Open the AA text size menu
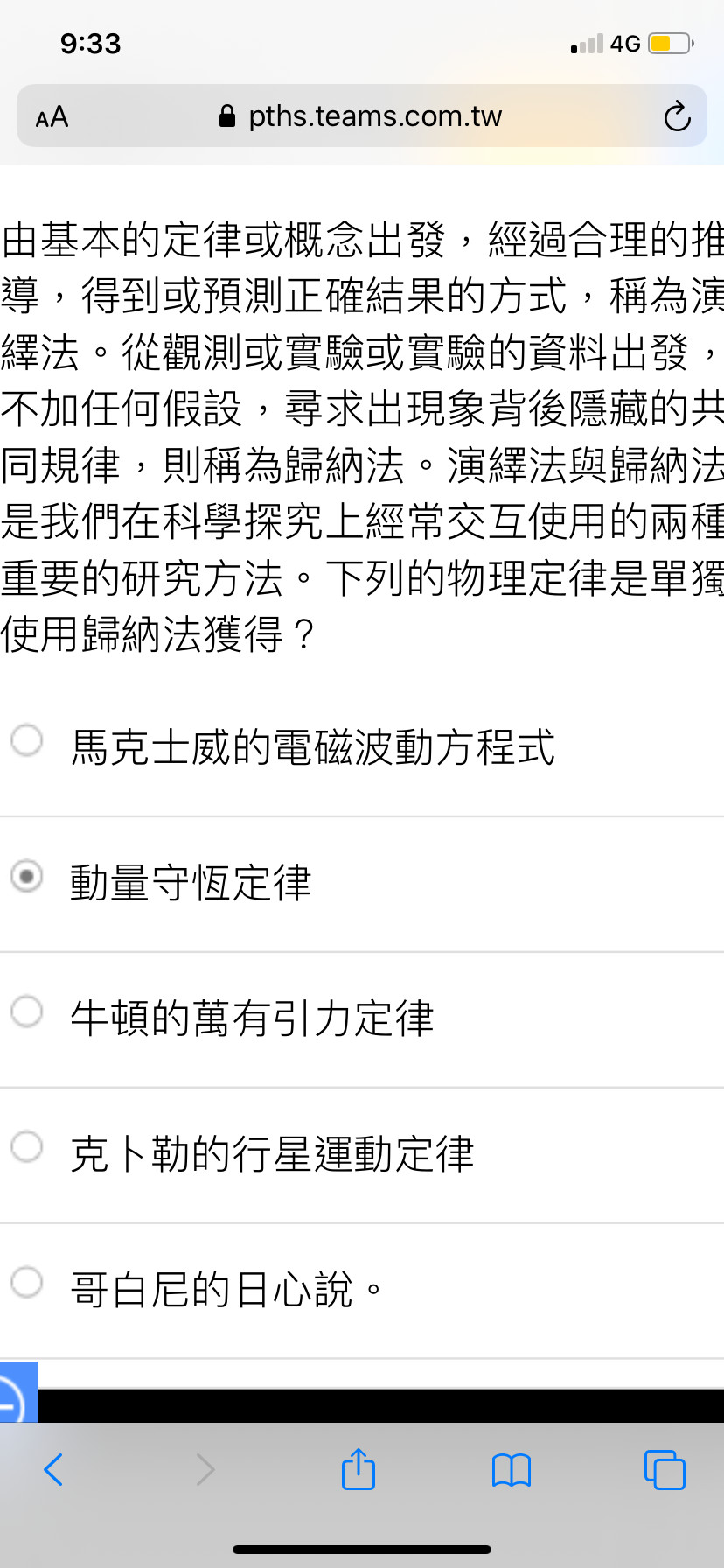The image size is (724, 1568). [x=52, y=116]
